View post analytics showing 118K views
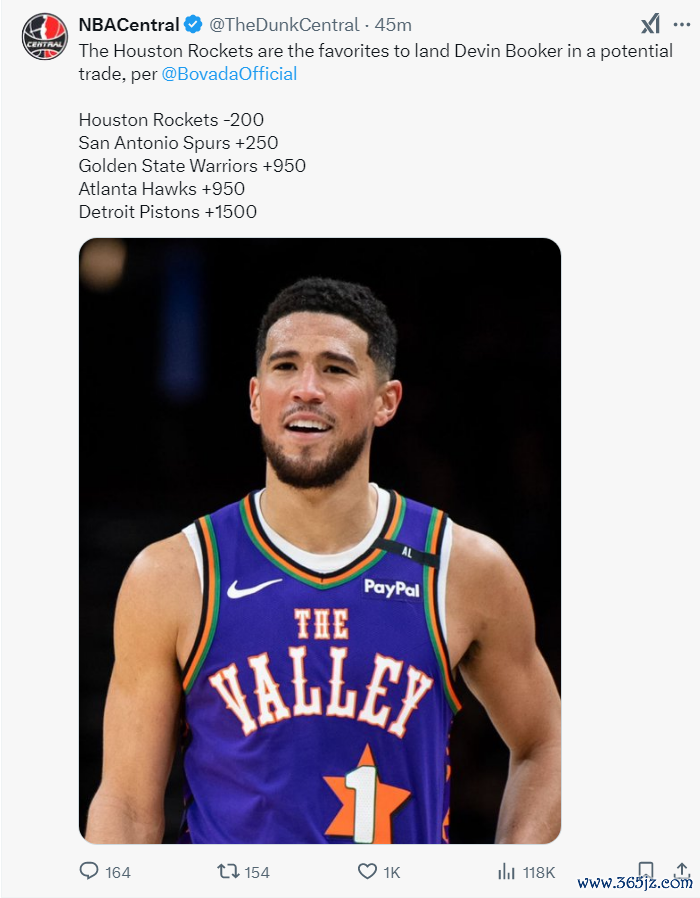The image size is (700, 898). tap(507, 872)
